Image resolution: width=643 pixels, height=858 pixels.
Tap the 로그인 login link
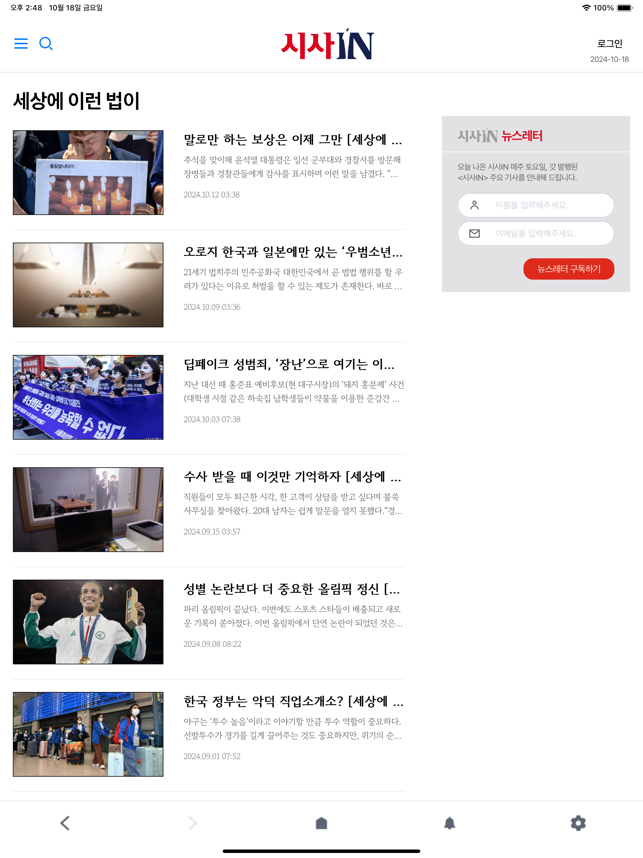tap(609, 44)
